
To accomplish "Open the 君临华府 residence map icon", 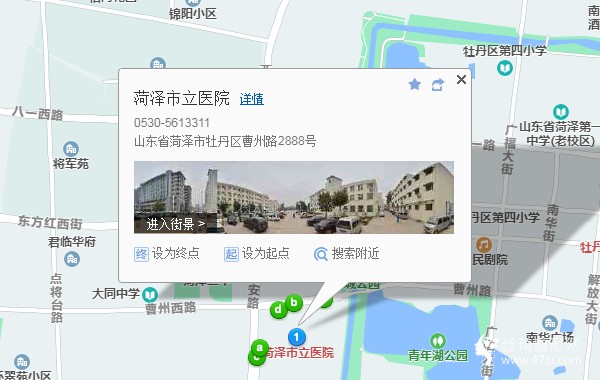I will [72, 259].
